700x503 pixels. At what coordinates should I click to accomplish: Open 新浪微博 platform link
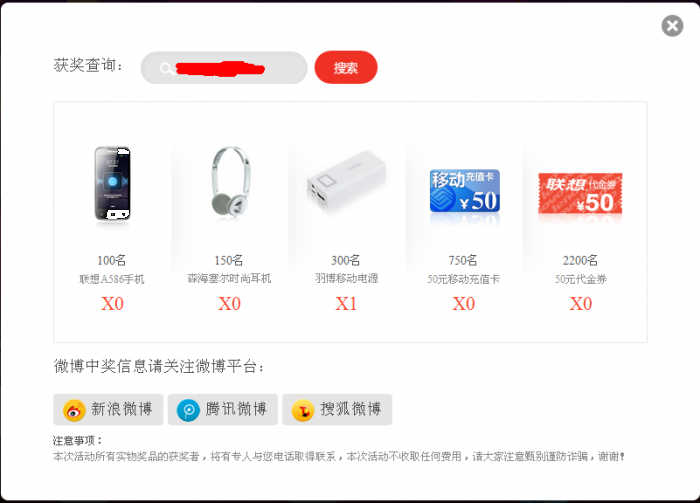point(108,409)
